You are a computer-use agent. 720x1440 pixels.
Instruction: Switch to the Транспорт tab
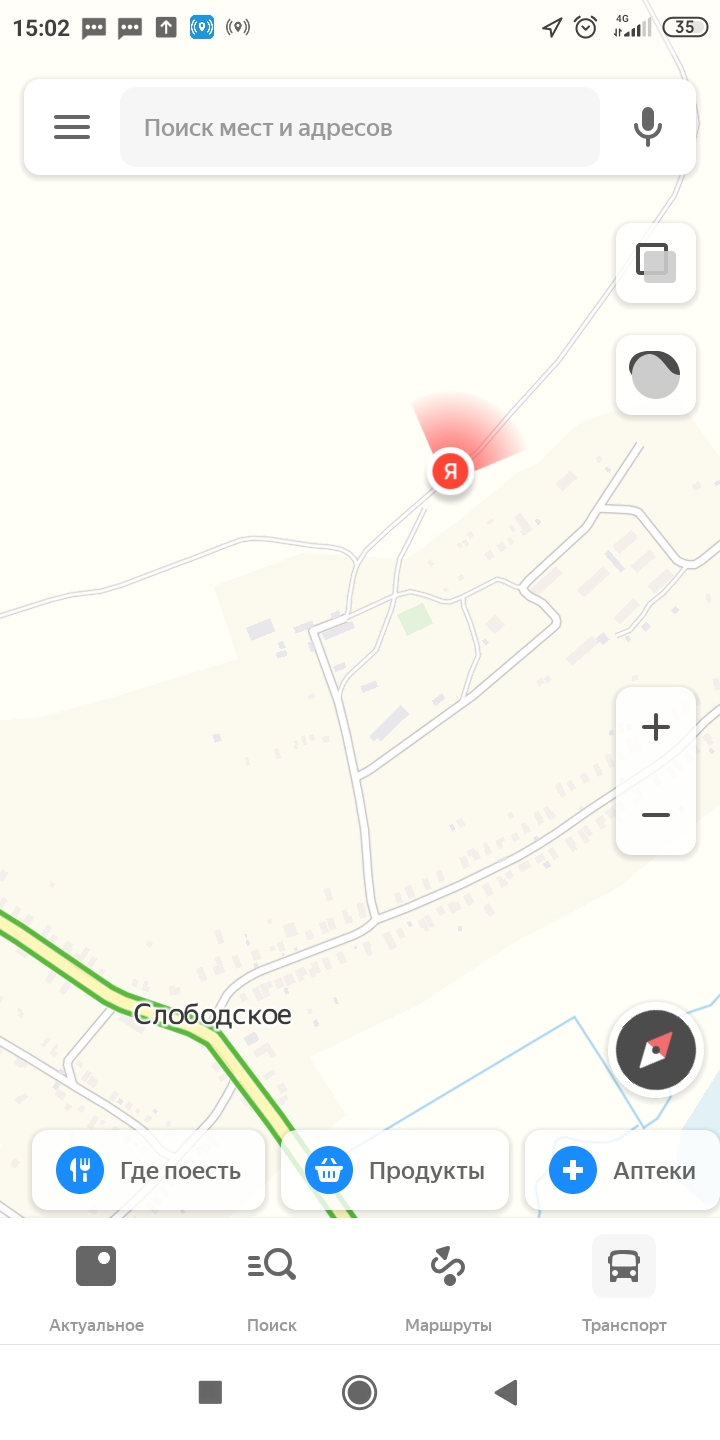624,1283
